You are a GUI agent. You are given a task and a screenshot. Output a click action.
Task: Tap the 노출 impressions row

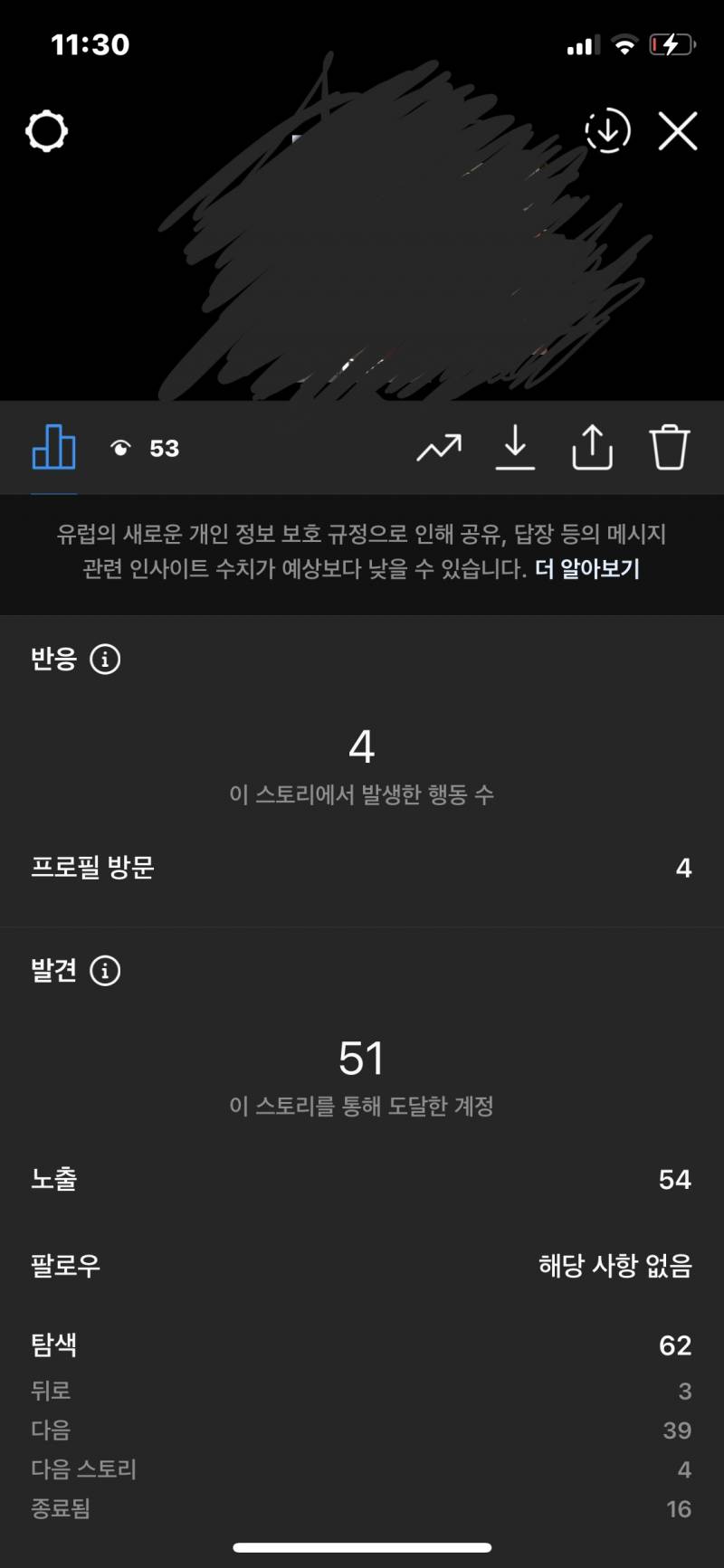[x=362, y=1179]
